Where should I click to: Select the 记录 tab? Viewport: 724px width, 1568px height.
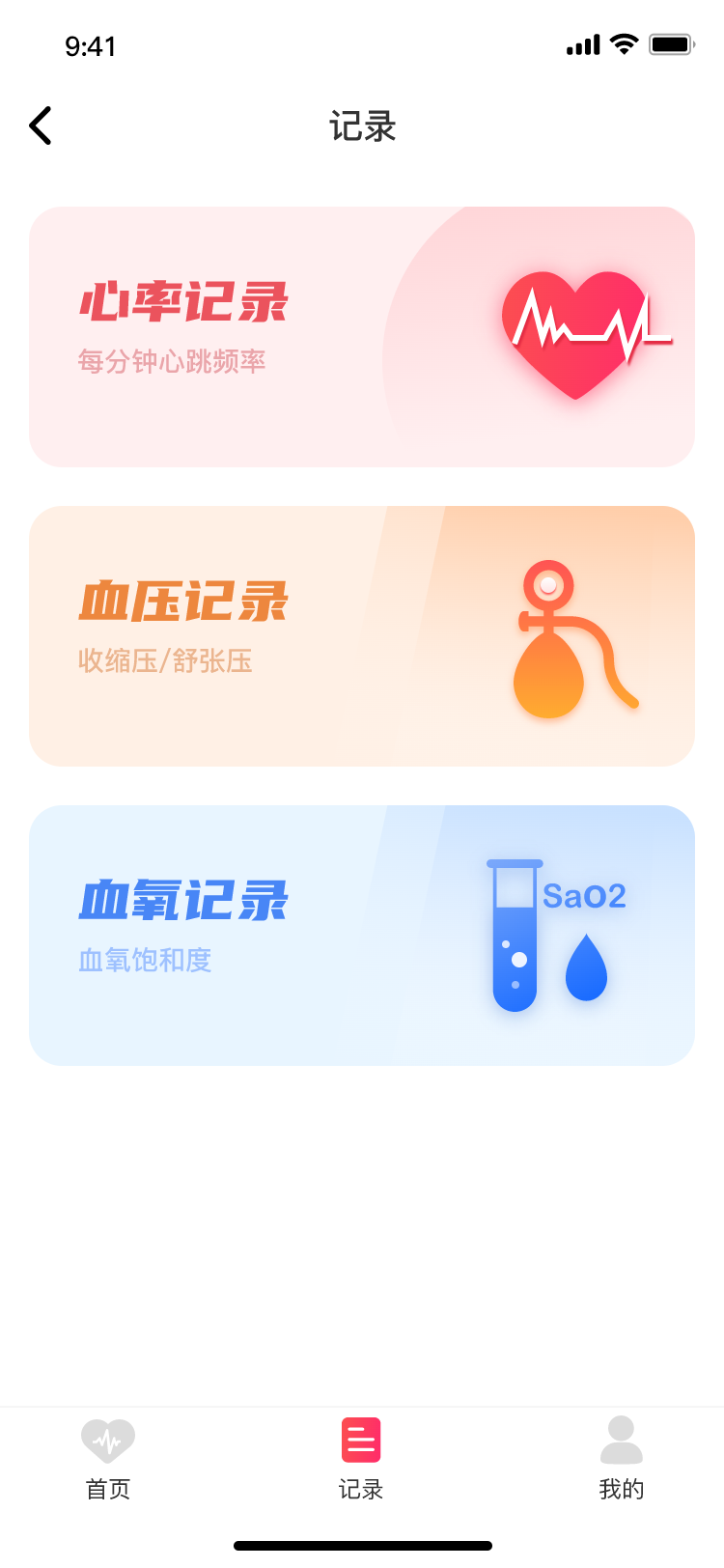click(x=361, y=1460)
